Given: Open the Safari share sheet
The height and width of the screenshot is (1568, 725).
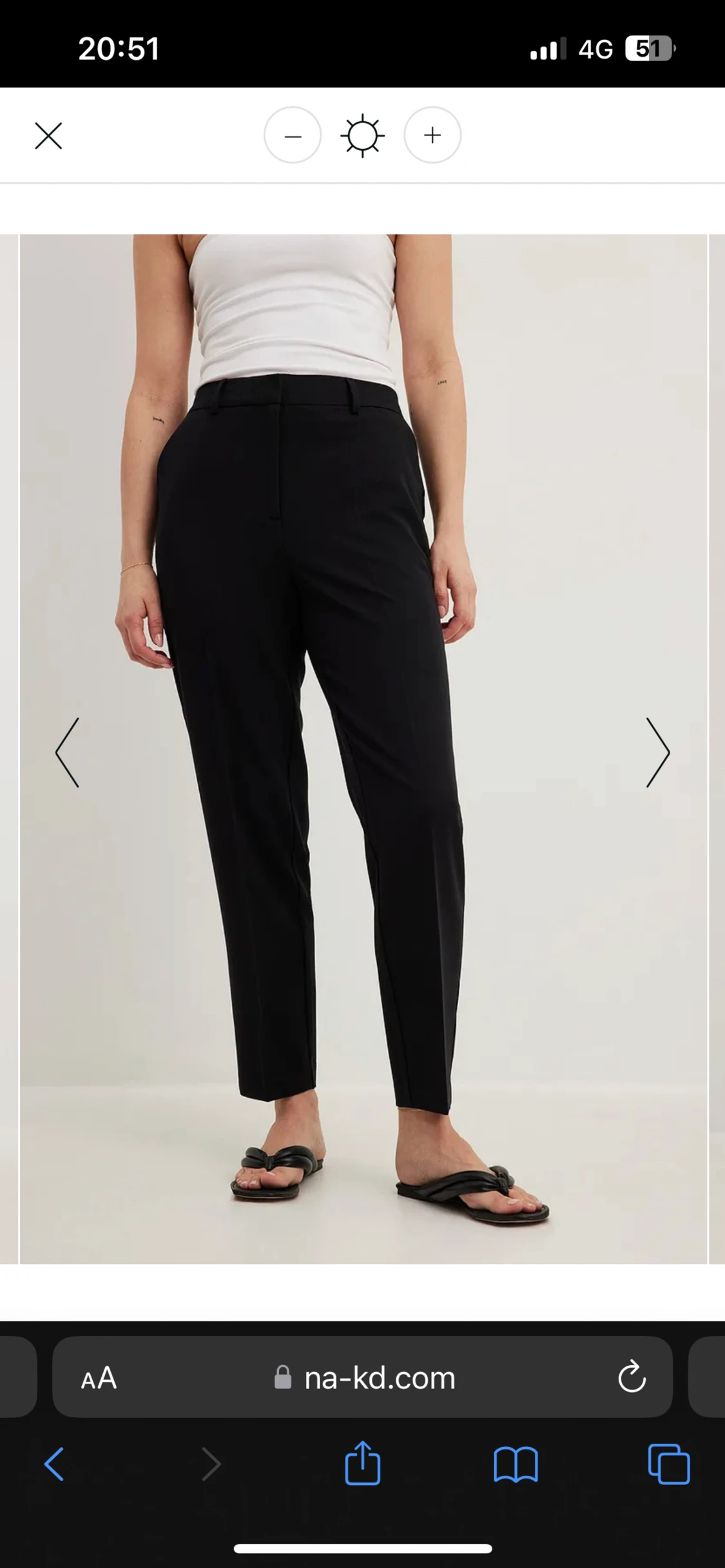Looking at the screenshot, I should point(363,1462).
